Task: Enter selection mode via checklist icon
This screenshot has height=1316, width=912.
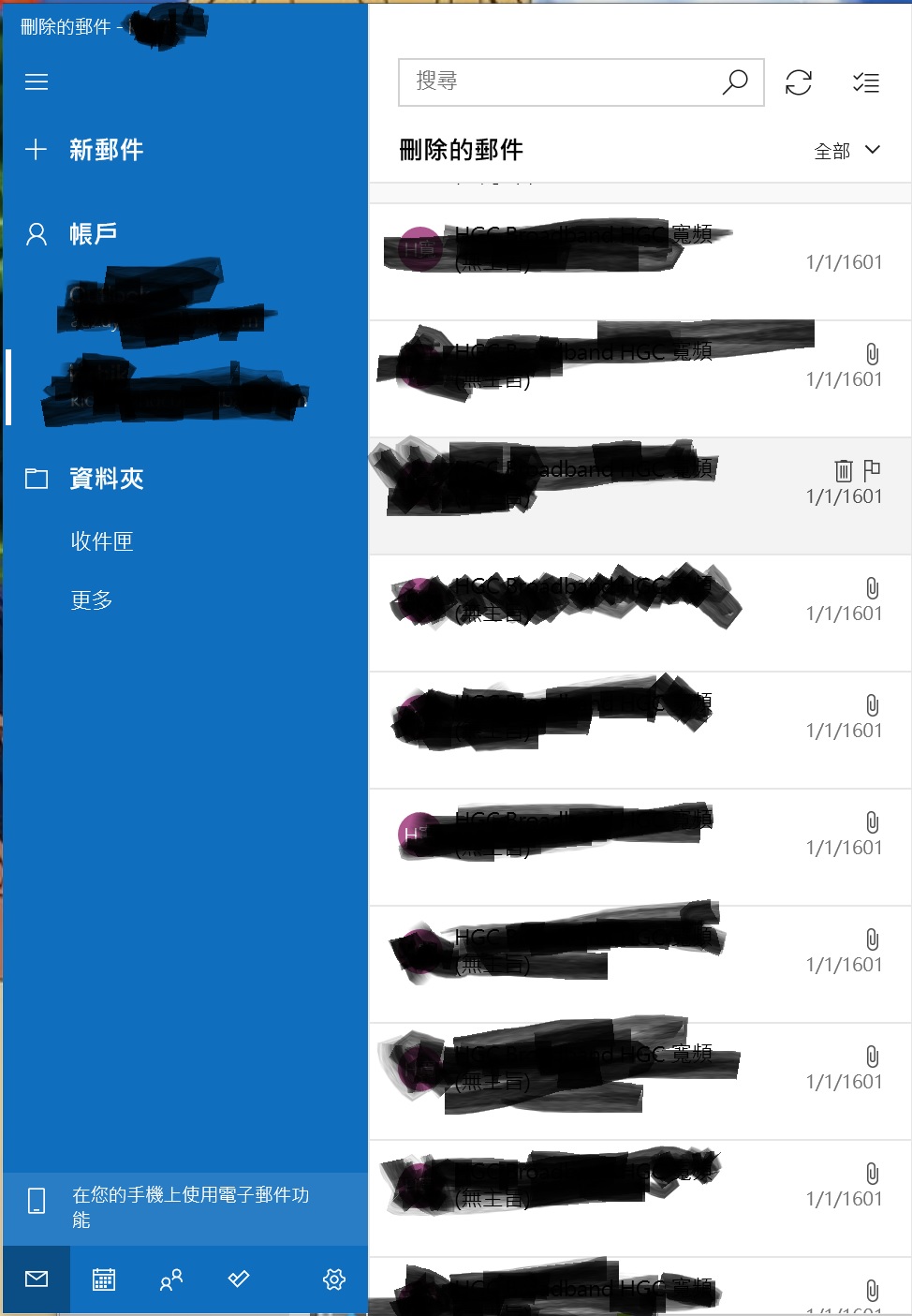Action: 866,82
